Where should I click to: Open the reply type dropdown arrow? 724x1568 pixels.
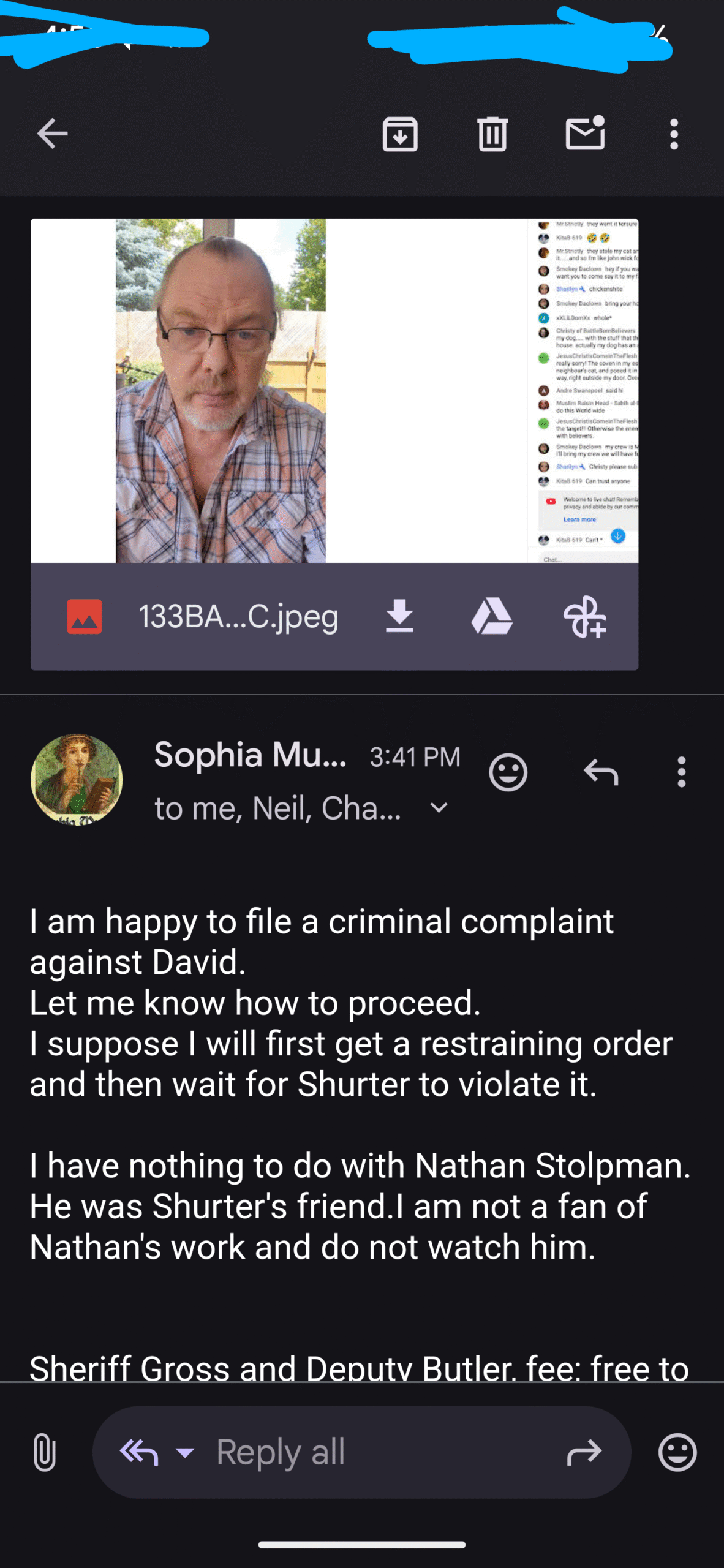185,1452
